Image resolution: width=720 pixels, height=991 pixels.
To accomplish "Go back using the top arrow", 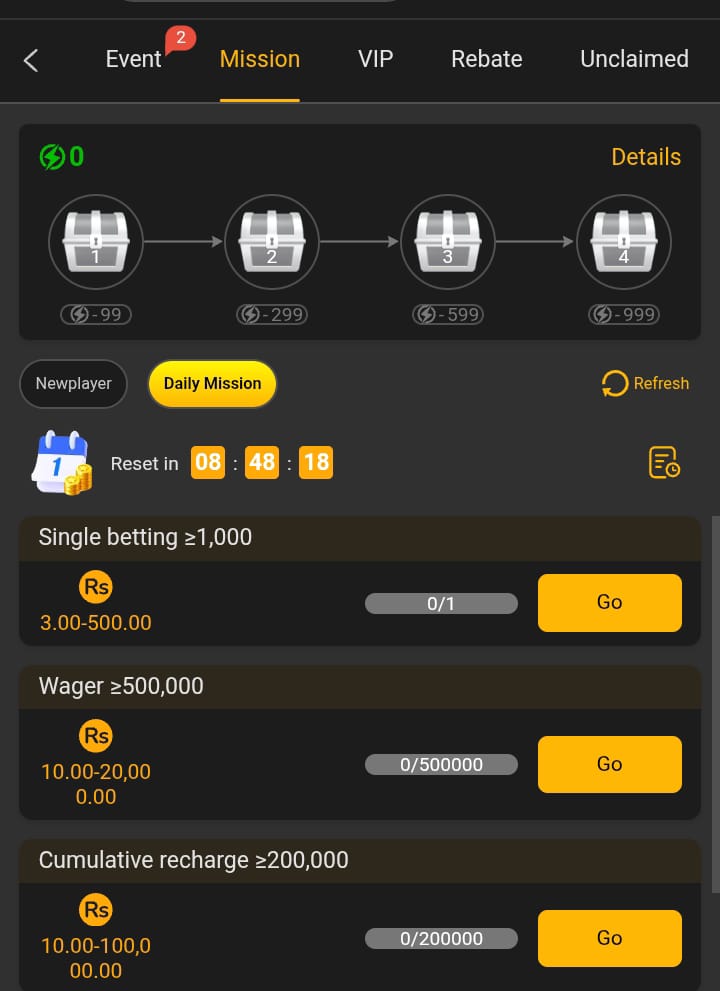I will (x=31, y=60).
